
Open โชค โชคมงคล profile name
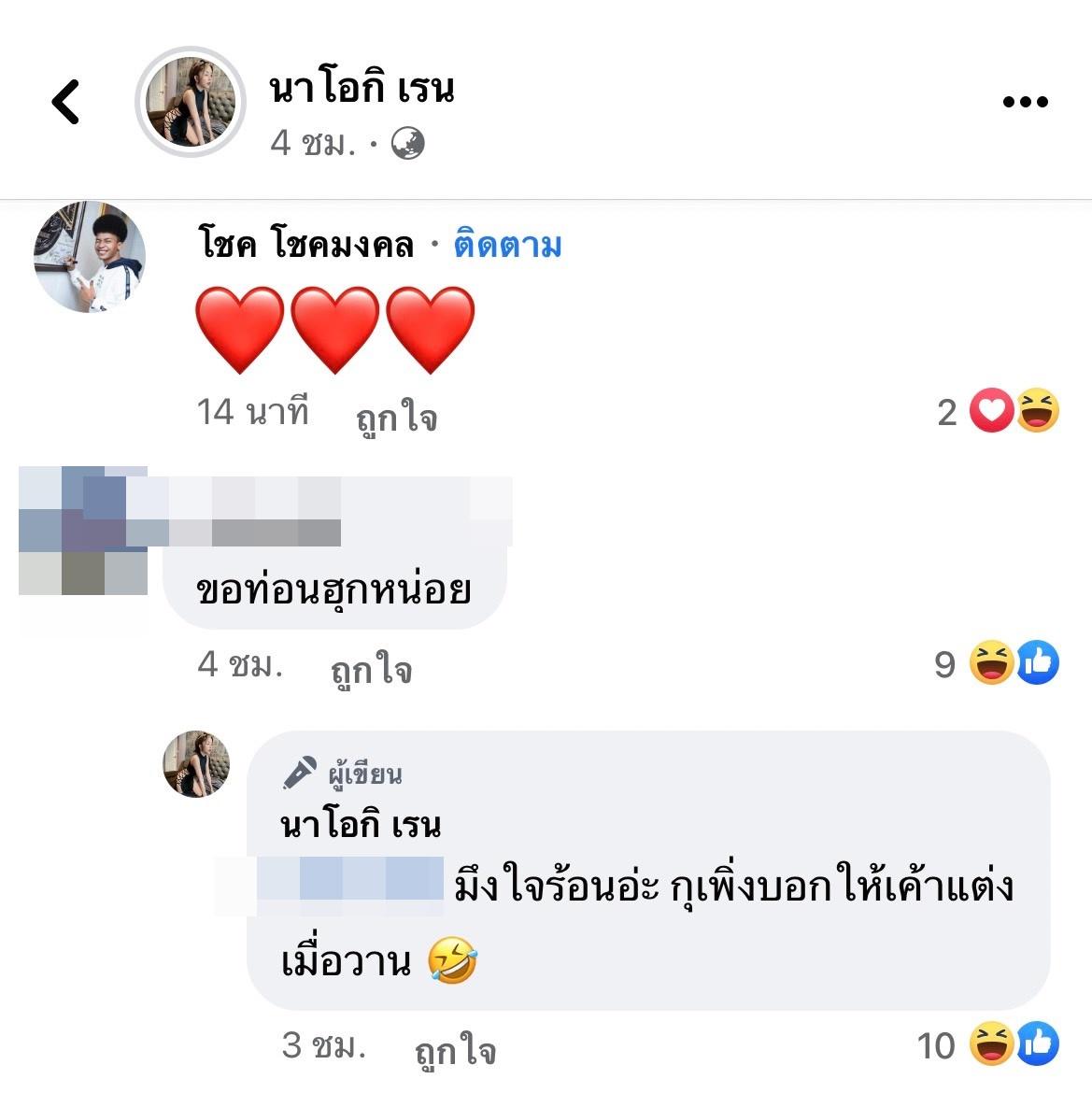point(305,246)
